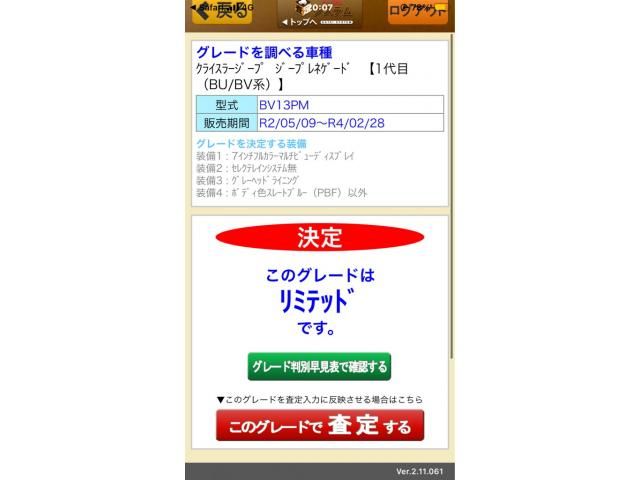Go back with the 戻る button
This screenshot has height=480, width=640.
pos(222,12)
